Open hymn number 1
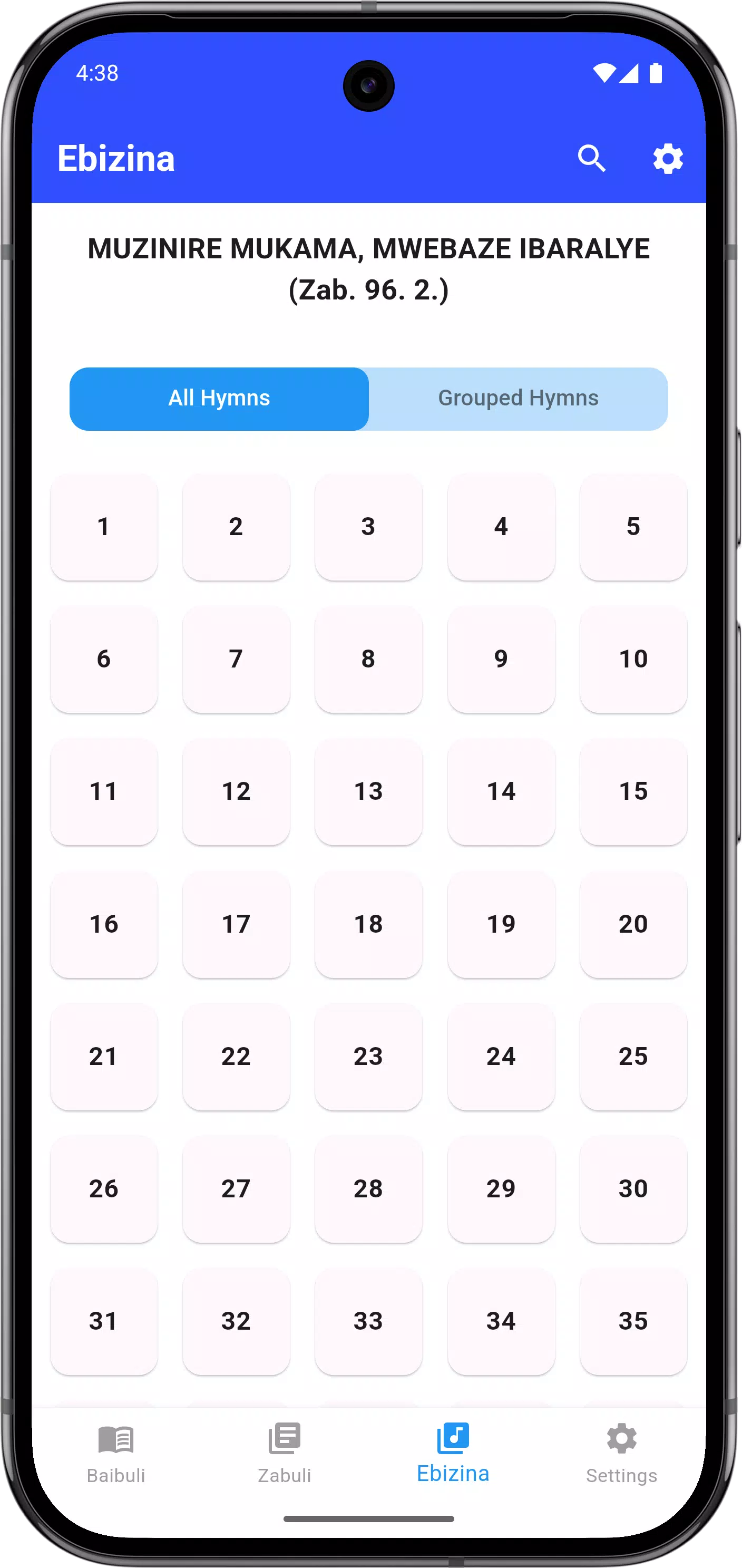Viewport: 742px width, 1568px height. [x=104, y=527]
